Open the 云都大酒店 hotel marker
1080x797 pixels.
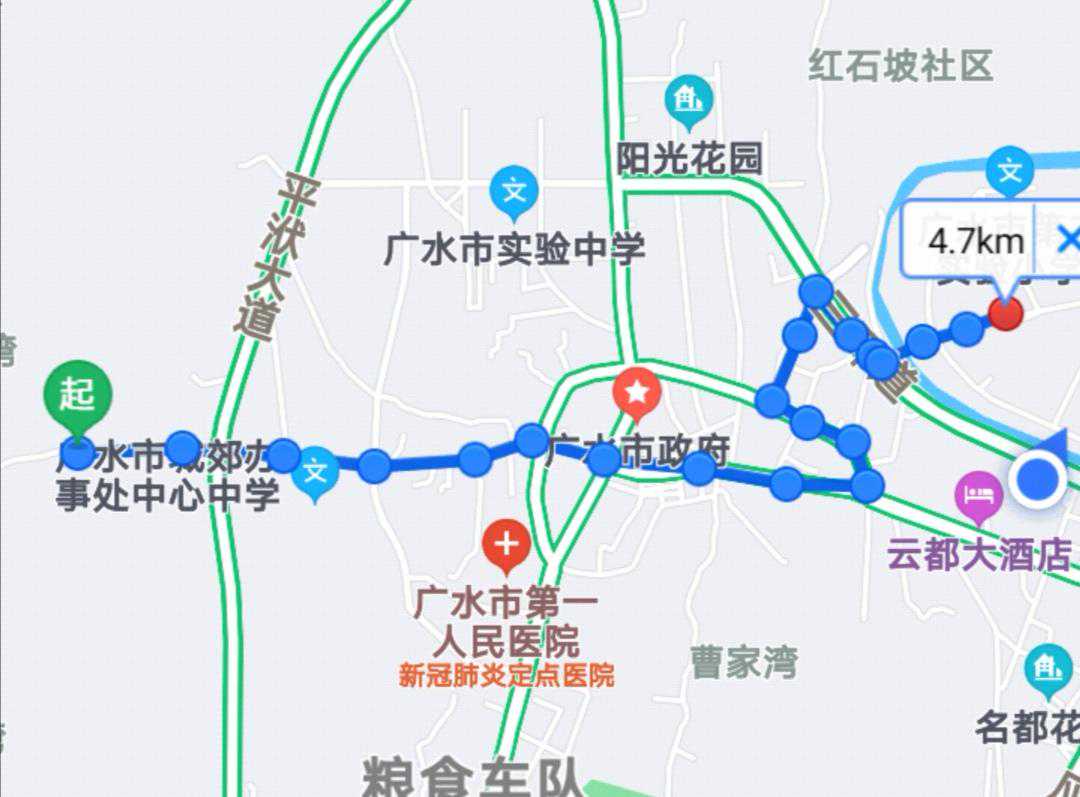coord(978,495)
